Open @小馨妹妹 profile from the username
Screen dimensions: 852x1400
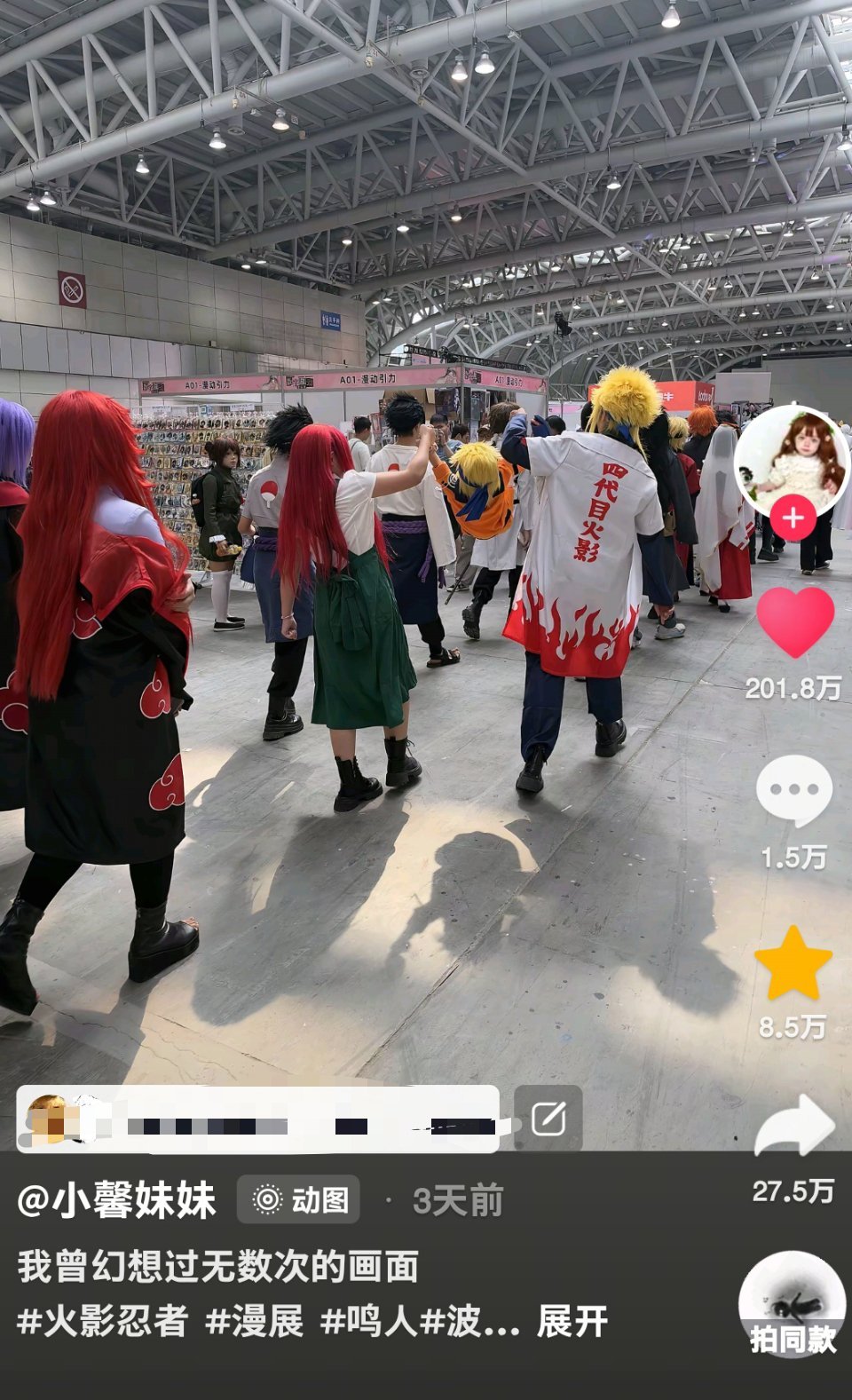pyautogui.click(x=116, y=1200)
